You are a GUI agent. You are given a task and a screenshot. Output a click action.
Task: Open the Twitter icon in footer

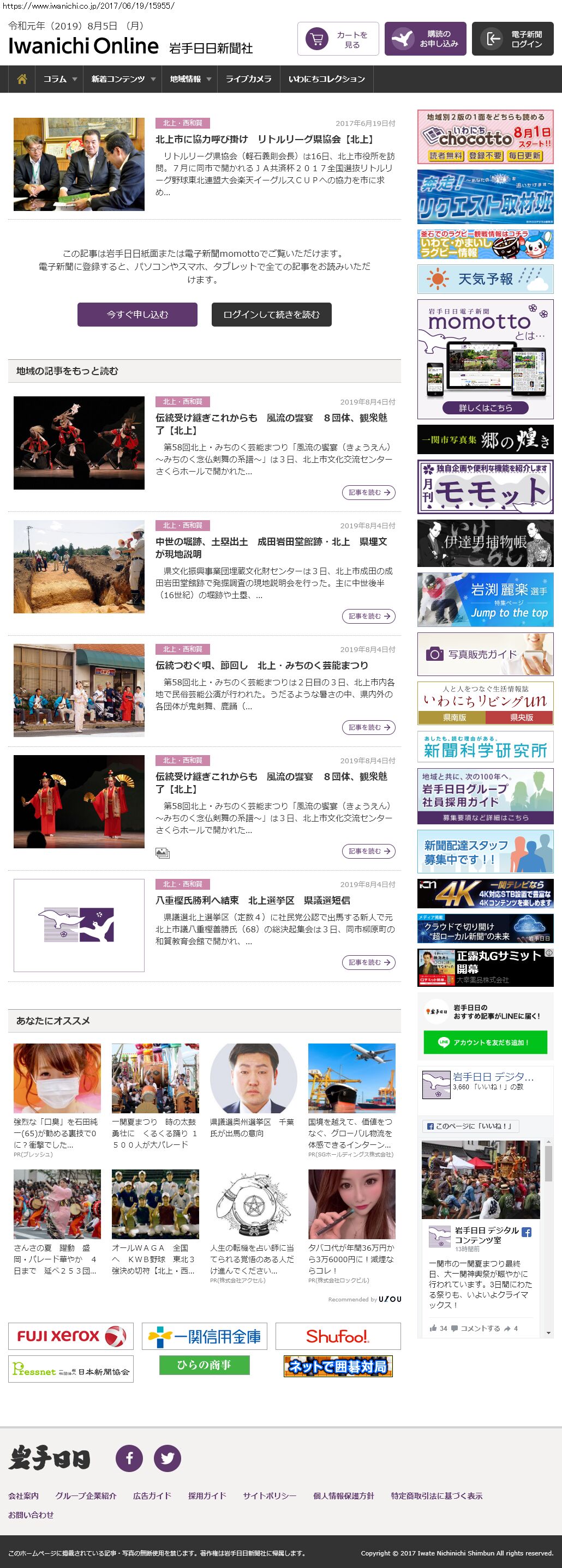pyautogui.click(x=167, y=1458)
